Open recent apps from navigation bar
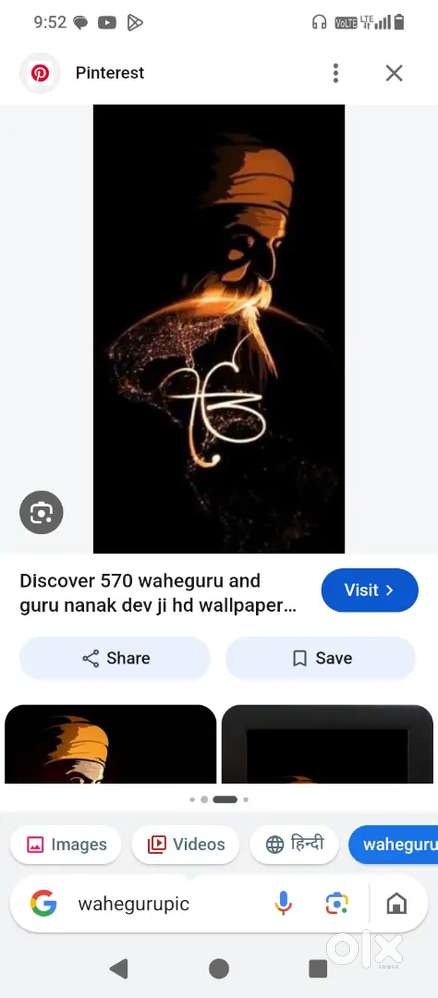Screen dimensions: 438x998 click(x=318, y=969)
